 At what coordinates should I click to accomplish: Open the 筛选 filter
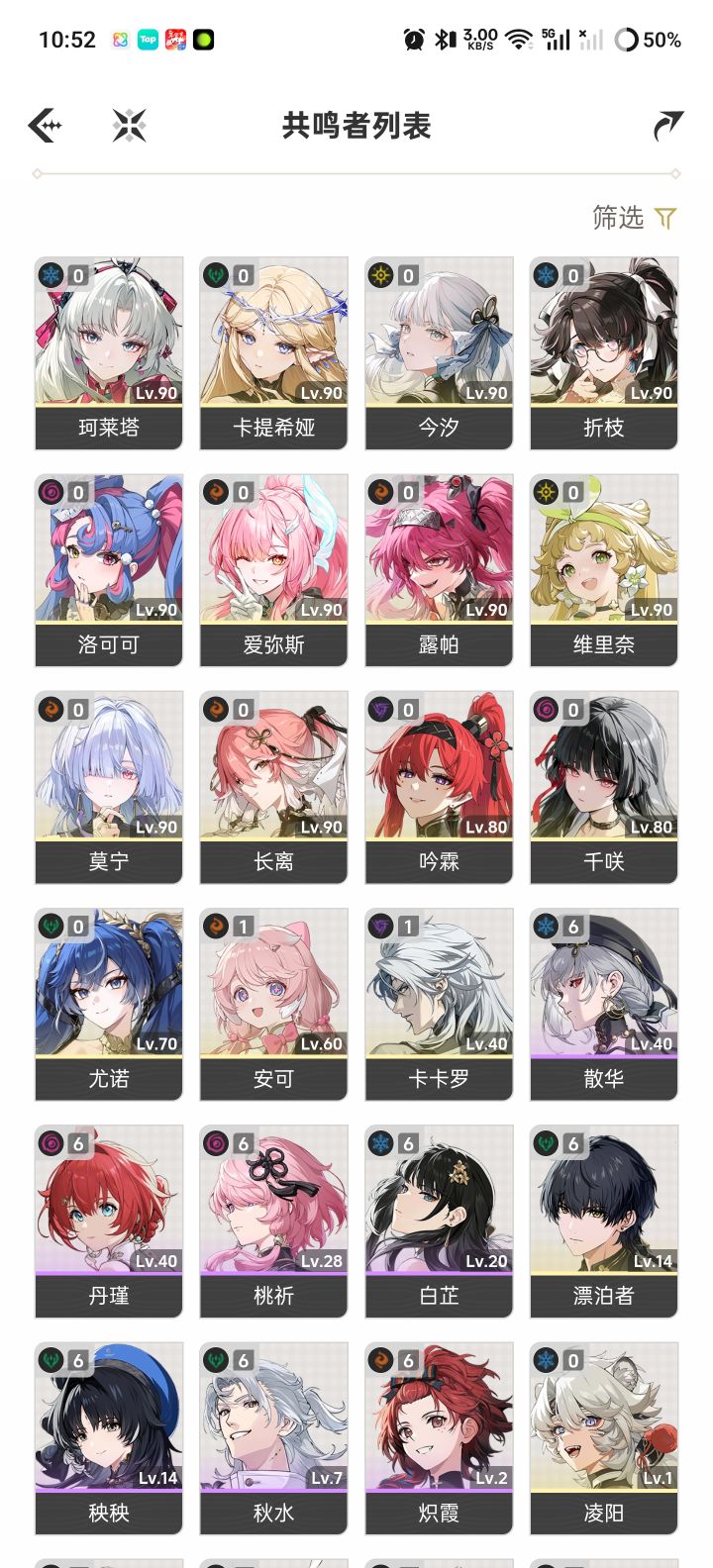point(634,218)
